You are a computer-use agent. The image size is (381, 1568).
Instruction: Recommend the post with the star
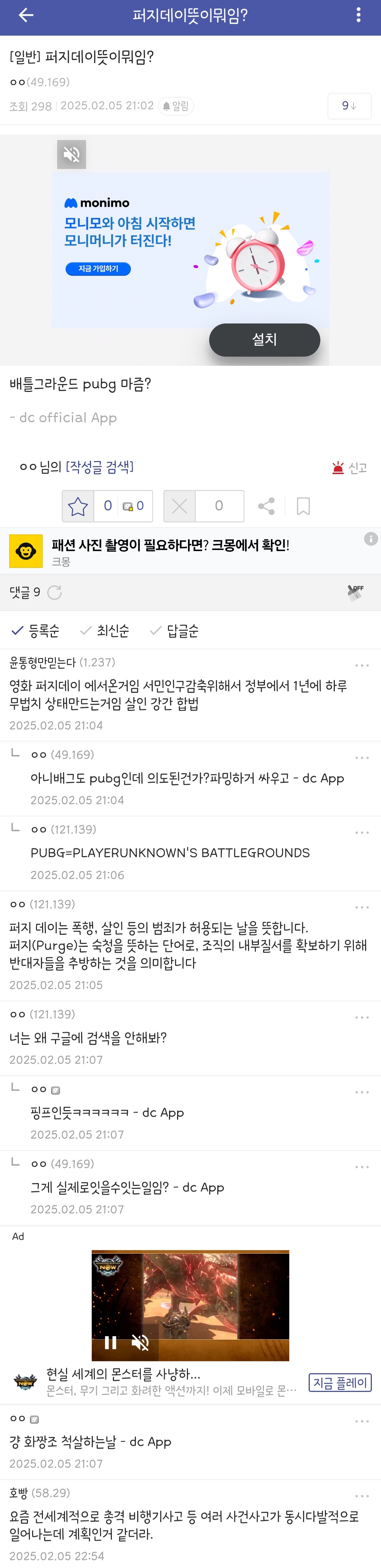(78, 506)
